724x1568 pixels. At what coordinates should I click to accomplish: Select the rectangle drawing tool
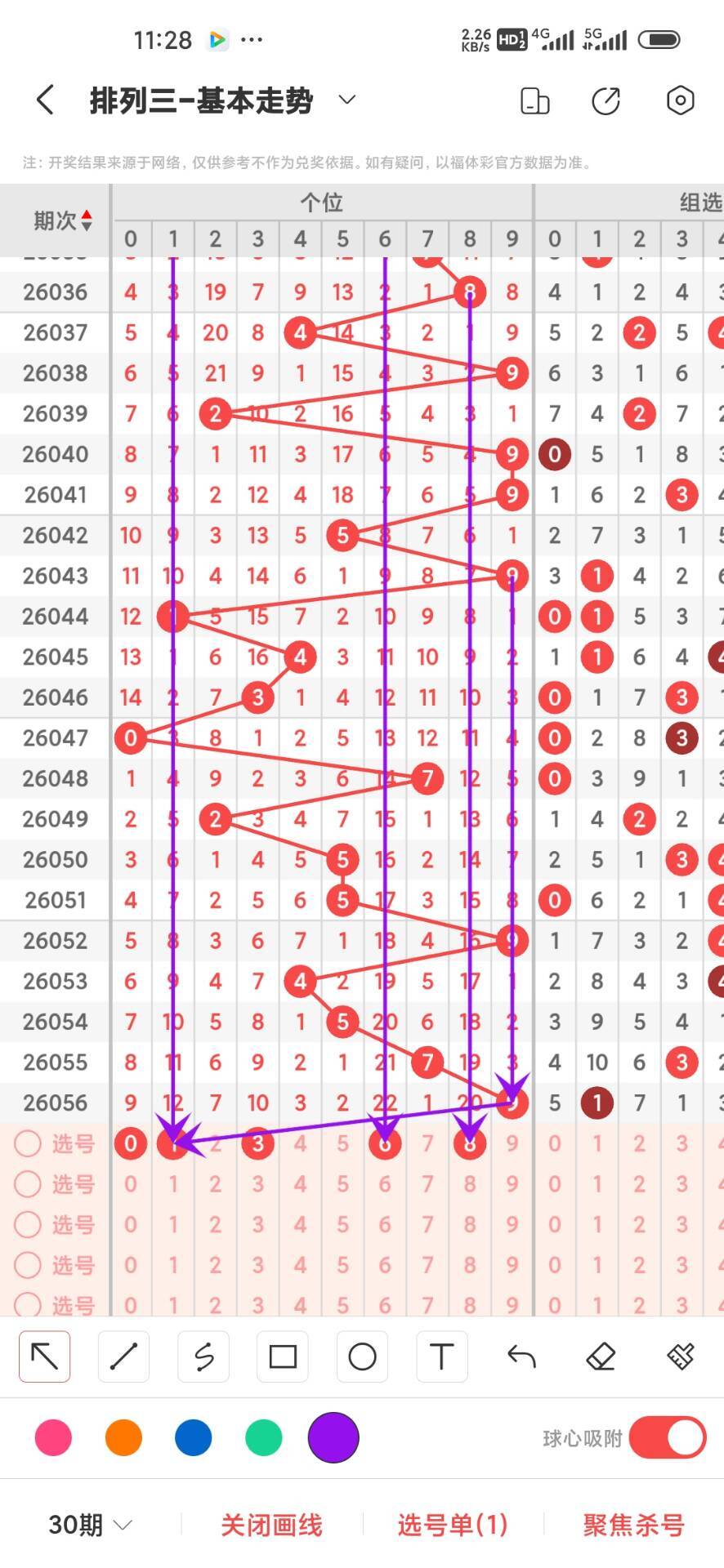pyautogui.click(x=283, y=1356)
